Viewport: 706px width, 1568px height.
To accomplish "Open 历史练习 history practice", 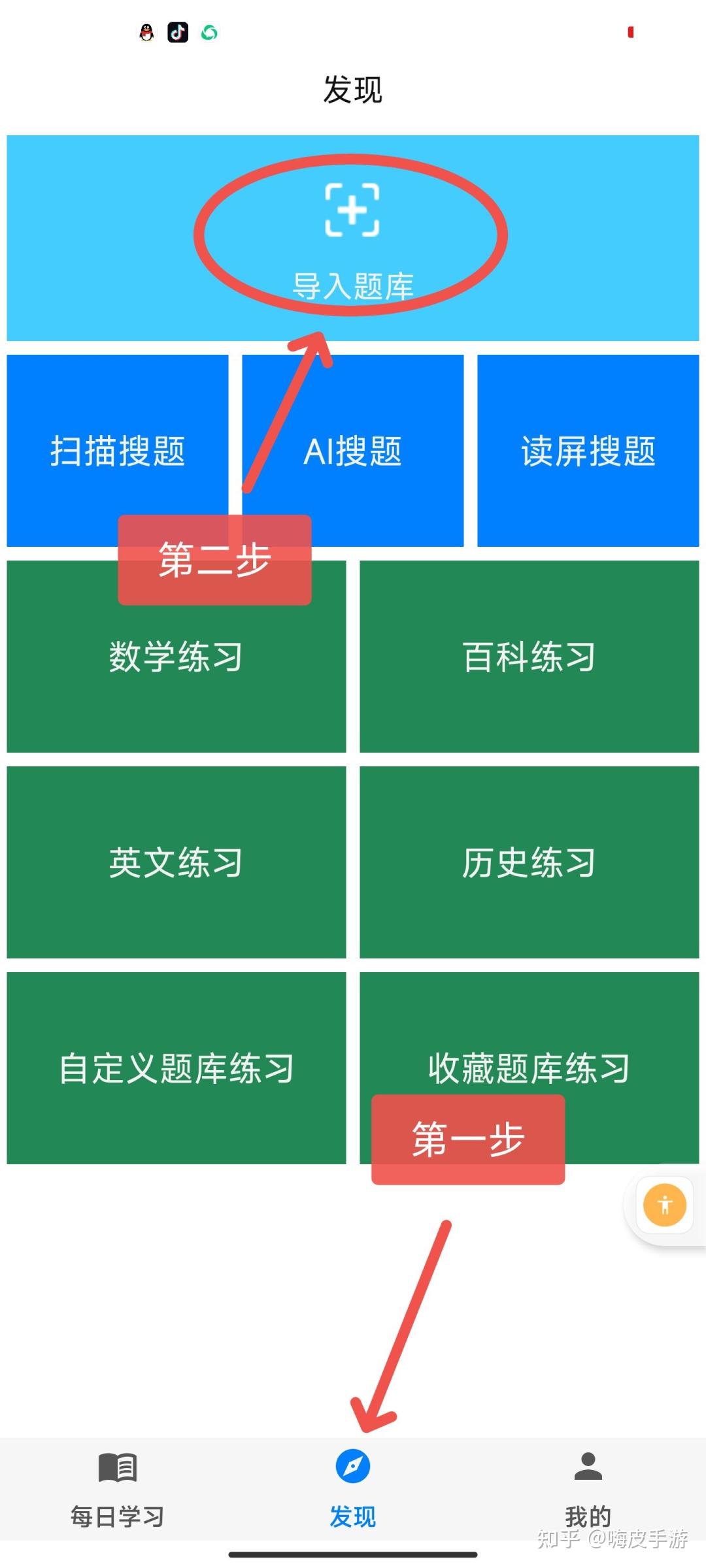I will pyautogui.click(x=529, y=862).
